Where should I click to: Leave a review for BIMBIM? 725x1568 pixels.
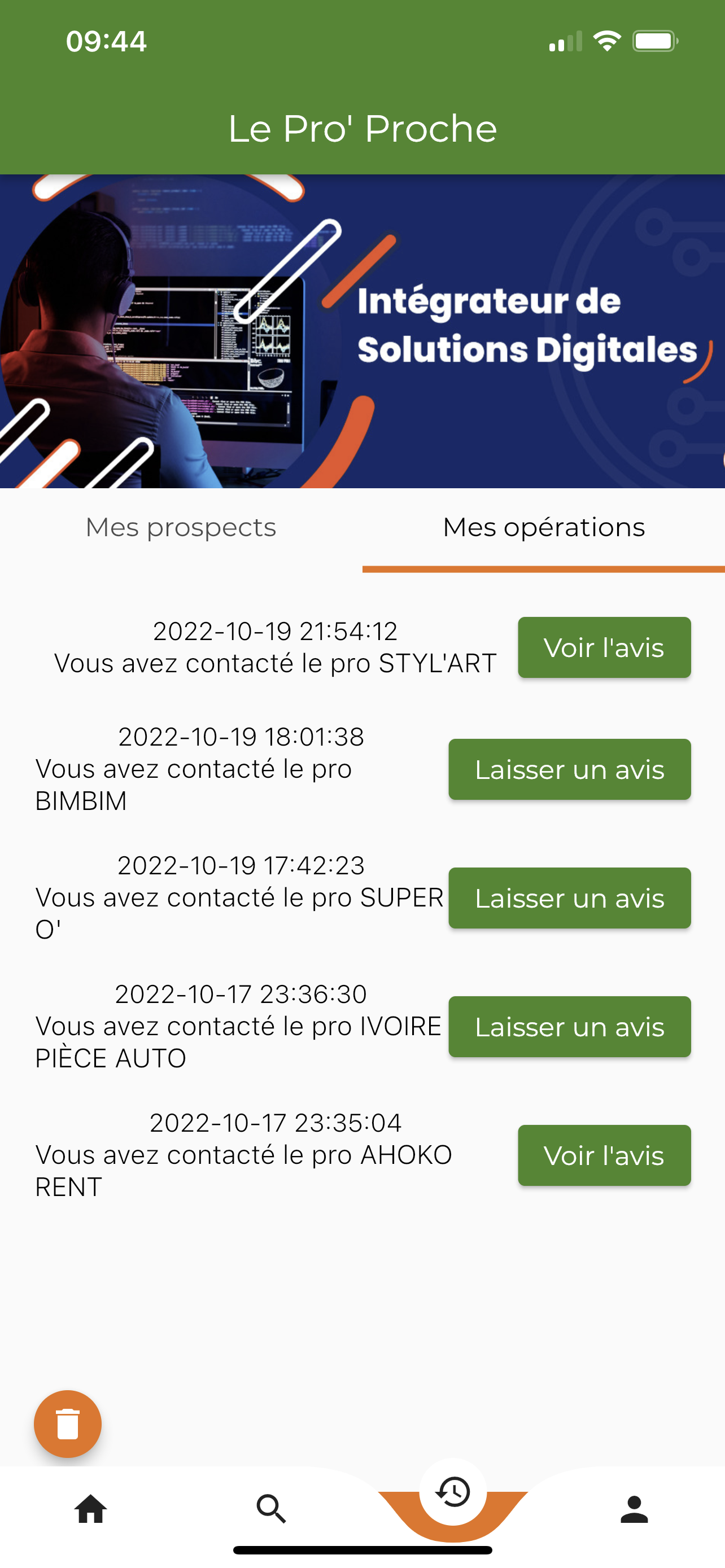click(569, 769)
